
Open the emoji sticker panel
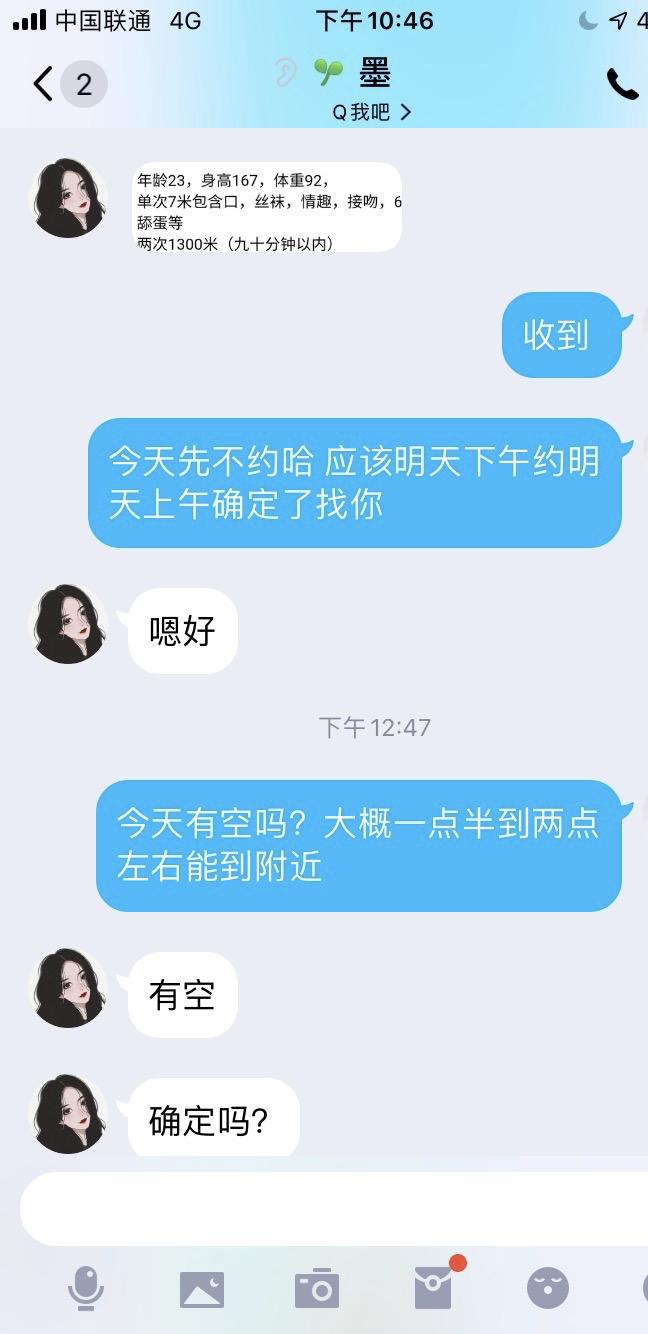548,1289
